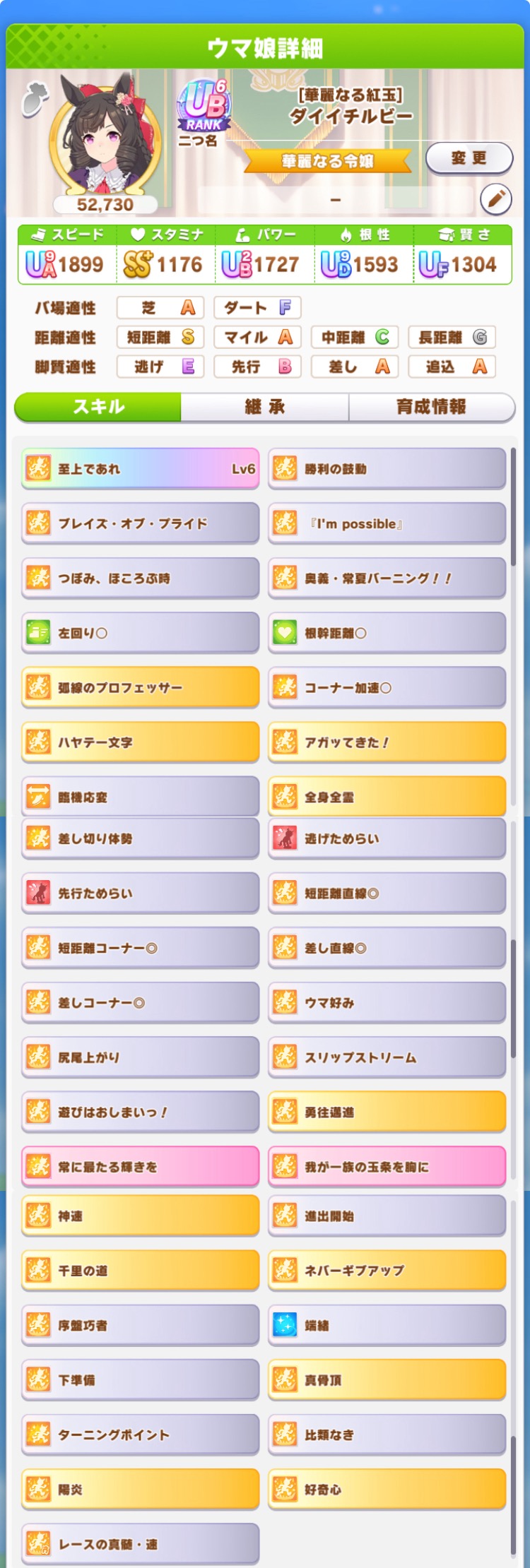
Task: Switch to the 育成情報 tab
Action: (x=431, y=407)
